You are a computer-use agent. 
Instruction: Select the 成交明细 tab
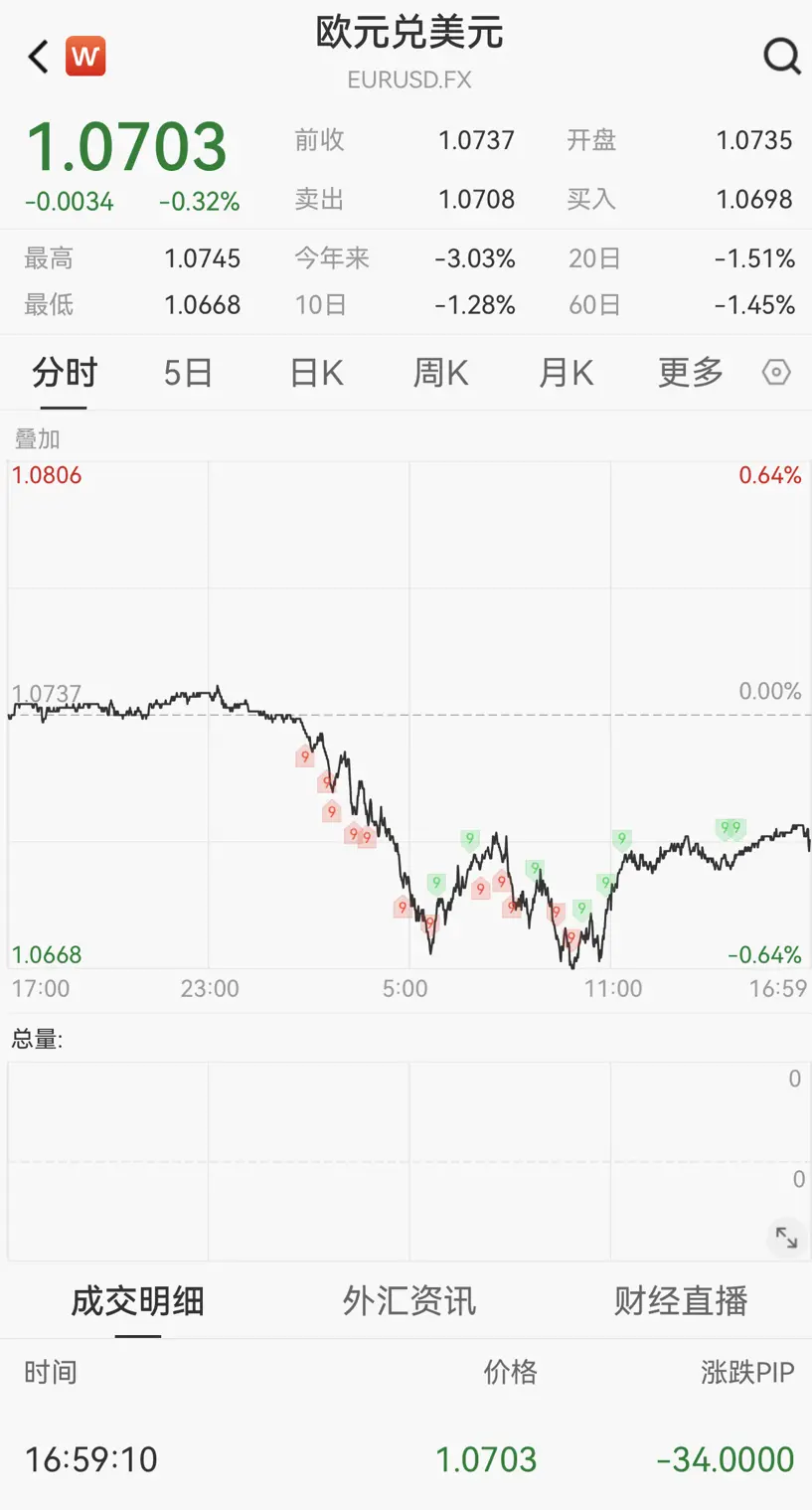137,1300
